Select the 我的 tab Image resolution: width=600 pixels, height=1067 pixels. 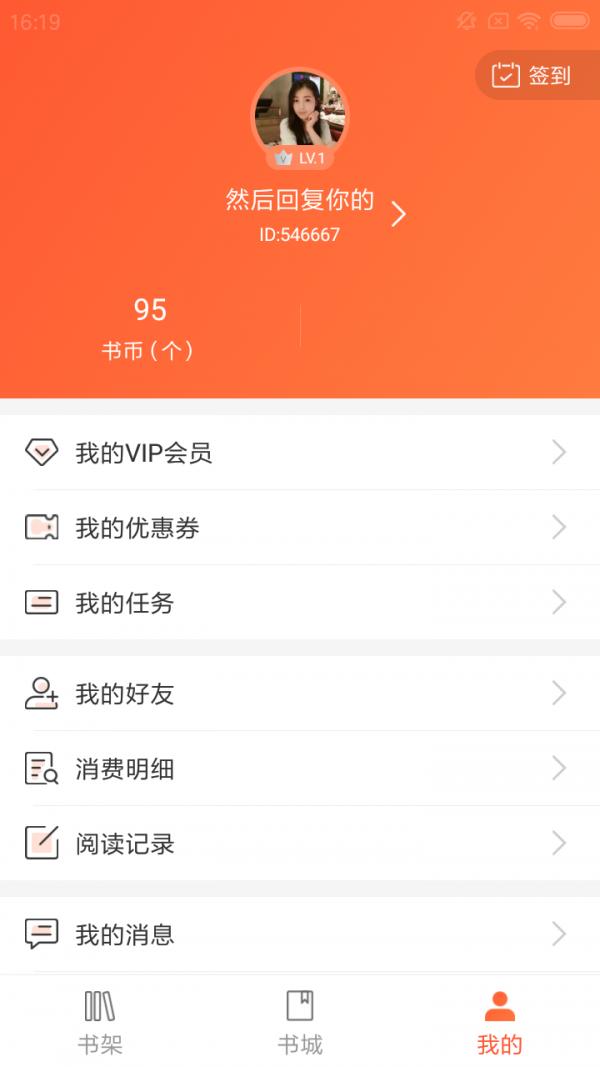point(500,1021)
